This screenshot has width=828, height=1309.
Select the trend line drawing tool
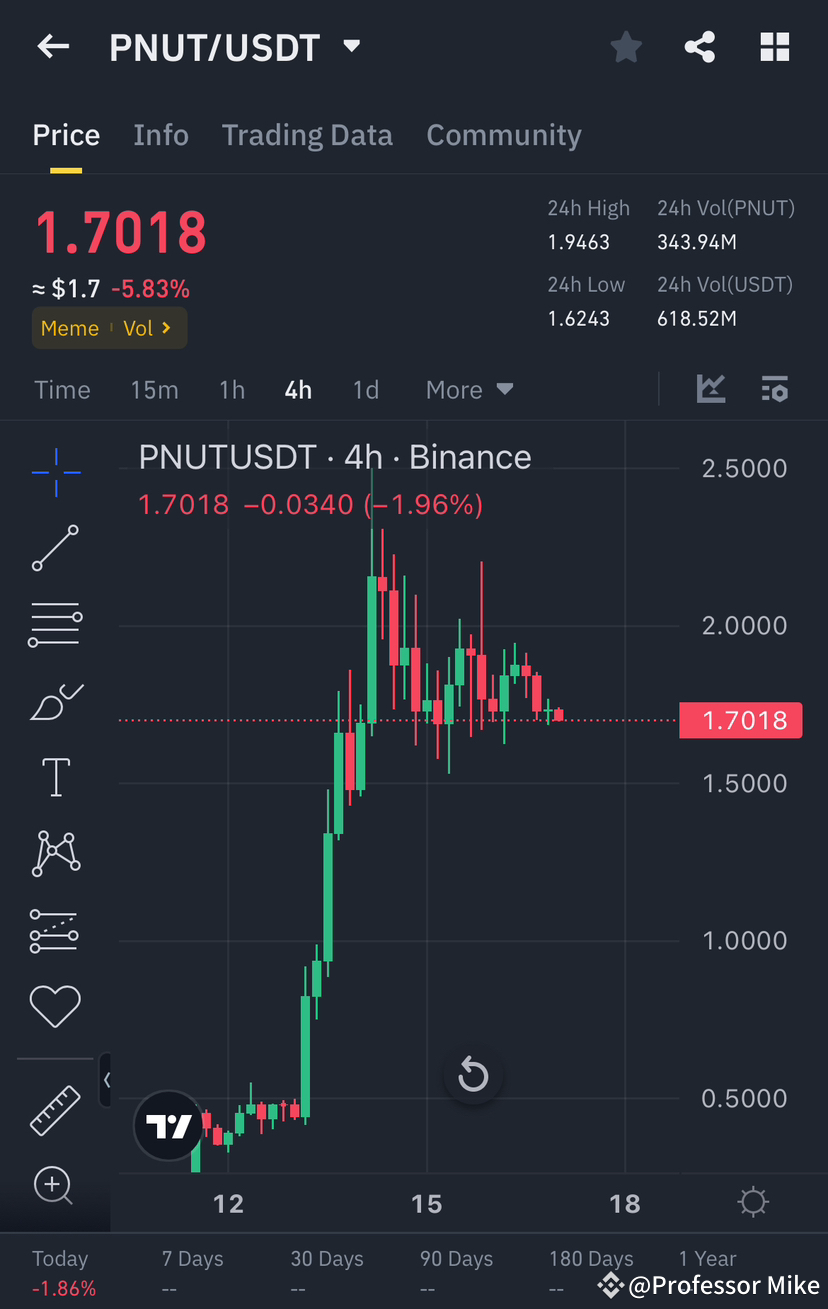pos(55,548)
